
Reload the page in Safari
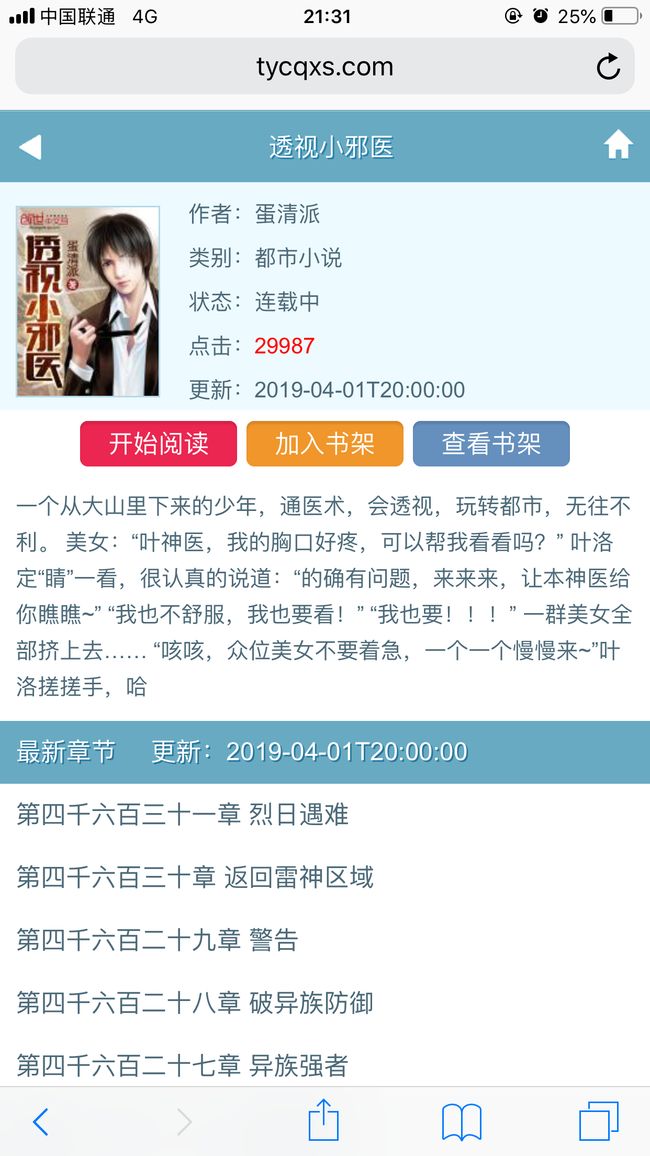[608, 67]
